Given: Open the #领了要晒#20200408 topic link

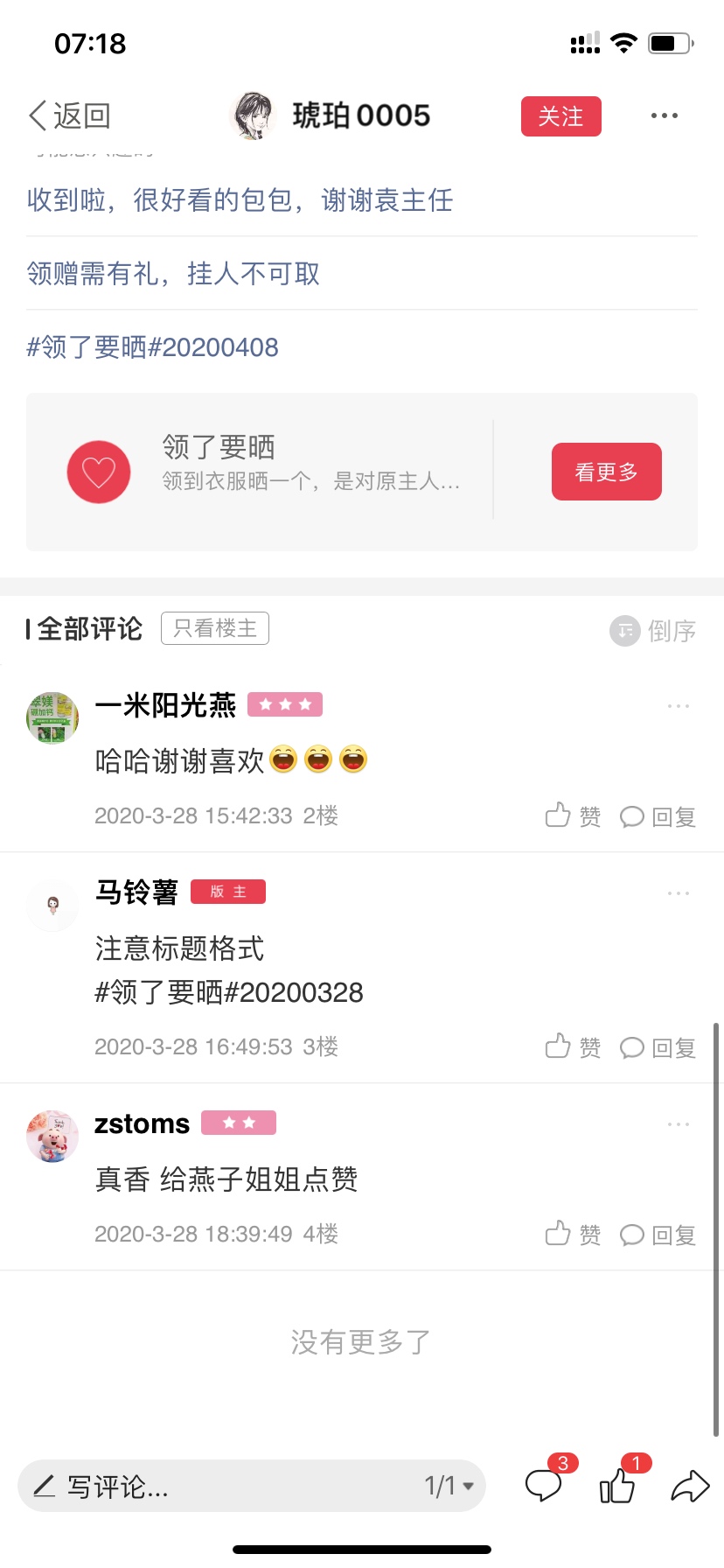Looking at the screenshot, I should (x=152, y=347).
